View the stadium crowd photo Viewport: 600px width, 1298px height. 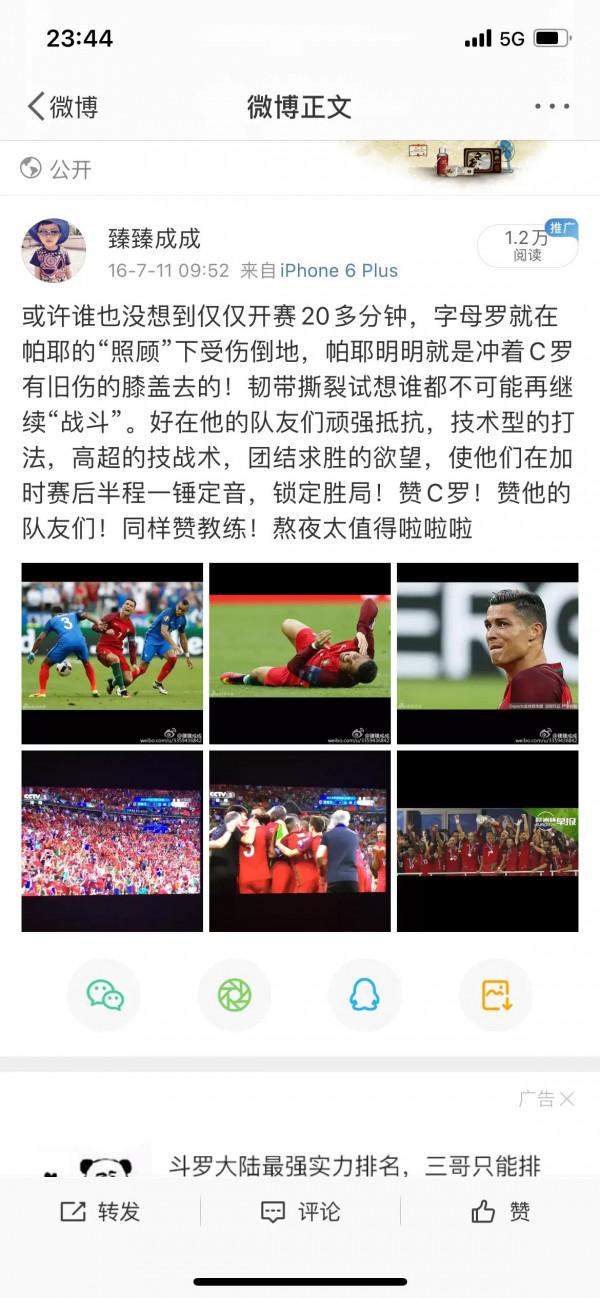(x=112, y=840)
